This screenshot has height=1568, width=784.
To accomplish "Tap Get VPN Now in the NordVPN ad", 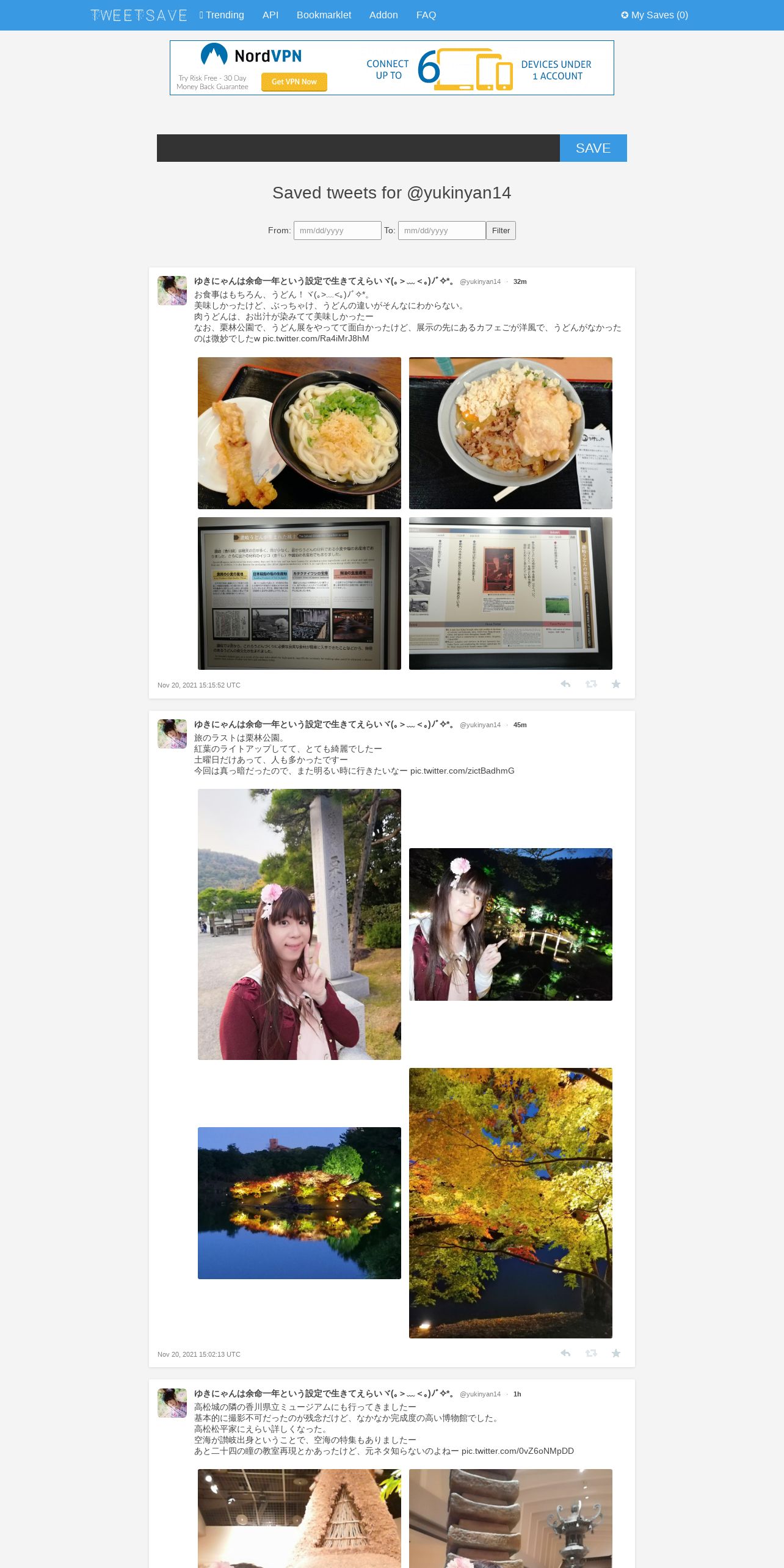I will [x=294, y=82].
